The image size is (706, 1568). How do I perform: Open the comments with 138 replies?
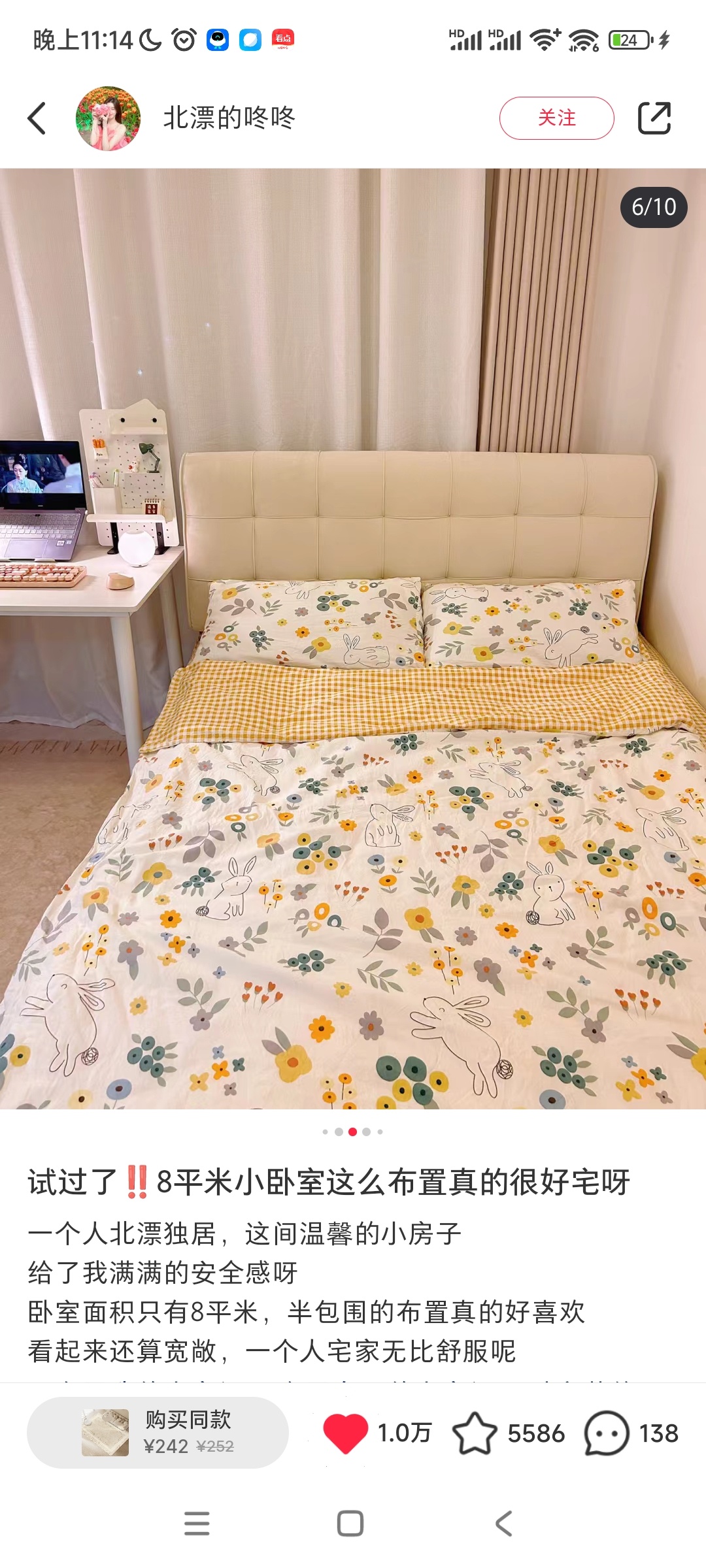[x=607, y=1432]
